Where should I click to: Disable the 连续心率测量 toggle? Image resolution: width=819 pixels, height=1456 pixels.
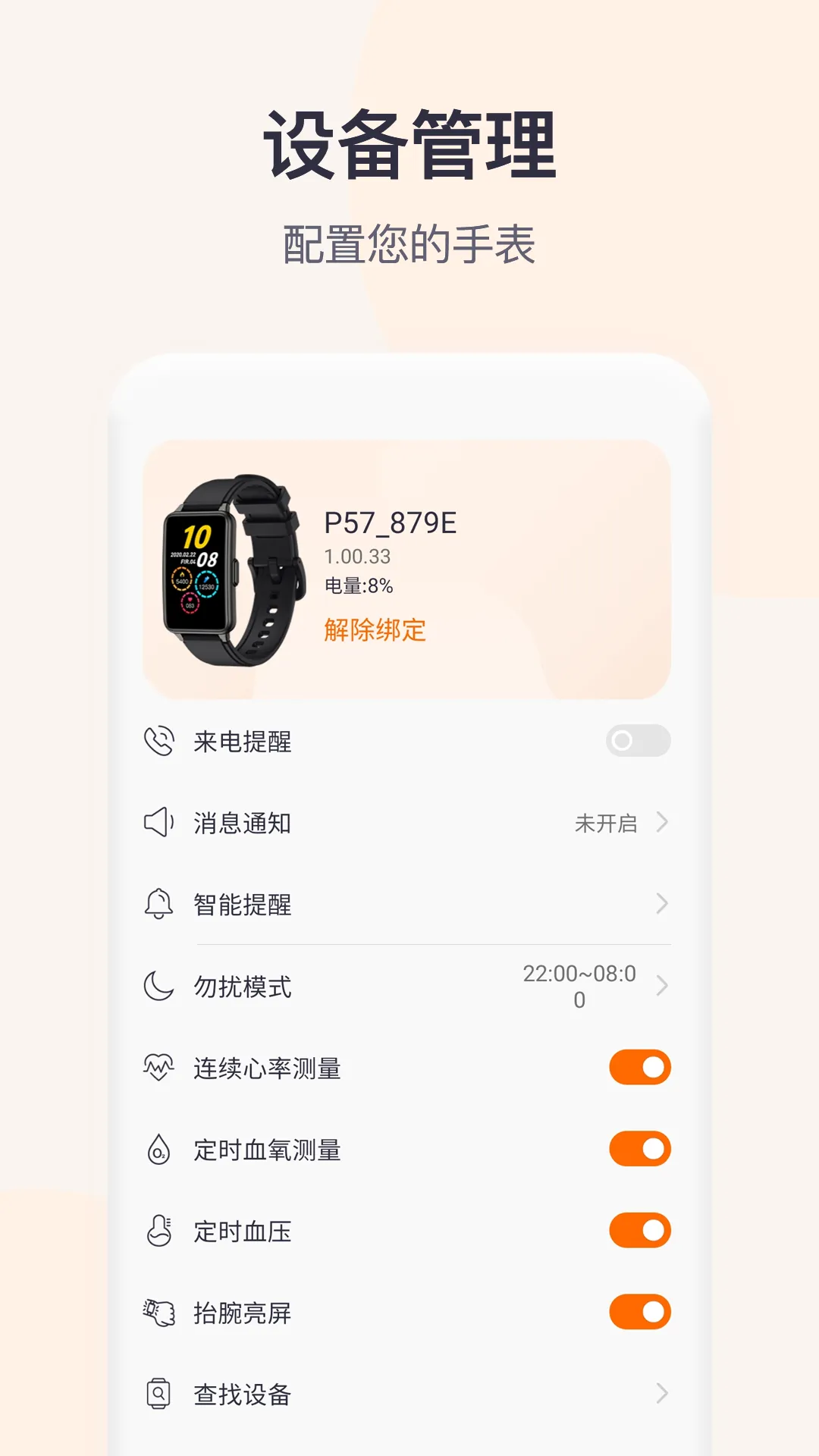pyautogui.click(x=641, y=1067)
